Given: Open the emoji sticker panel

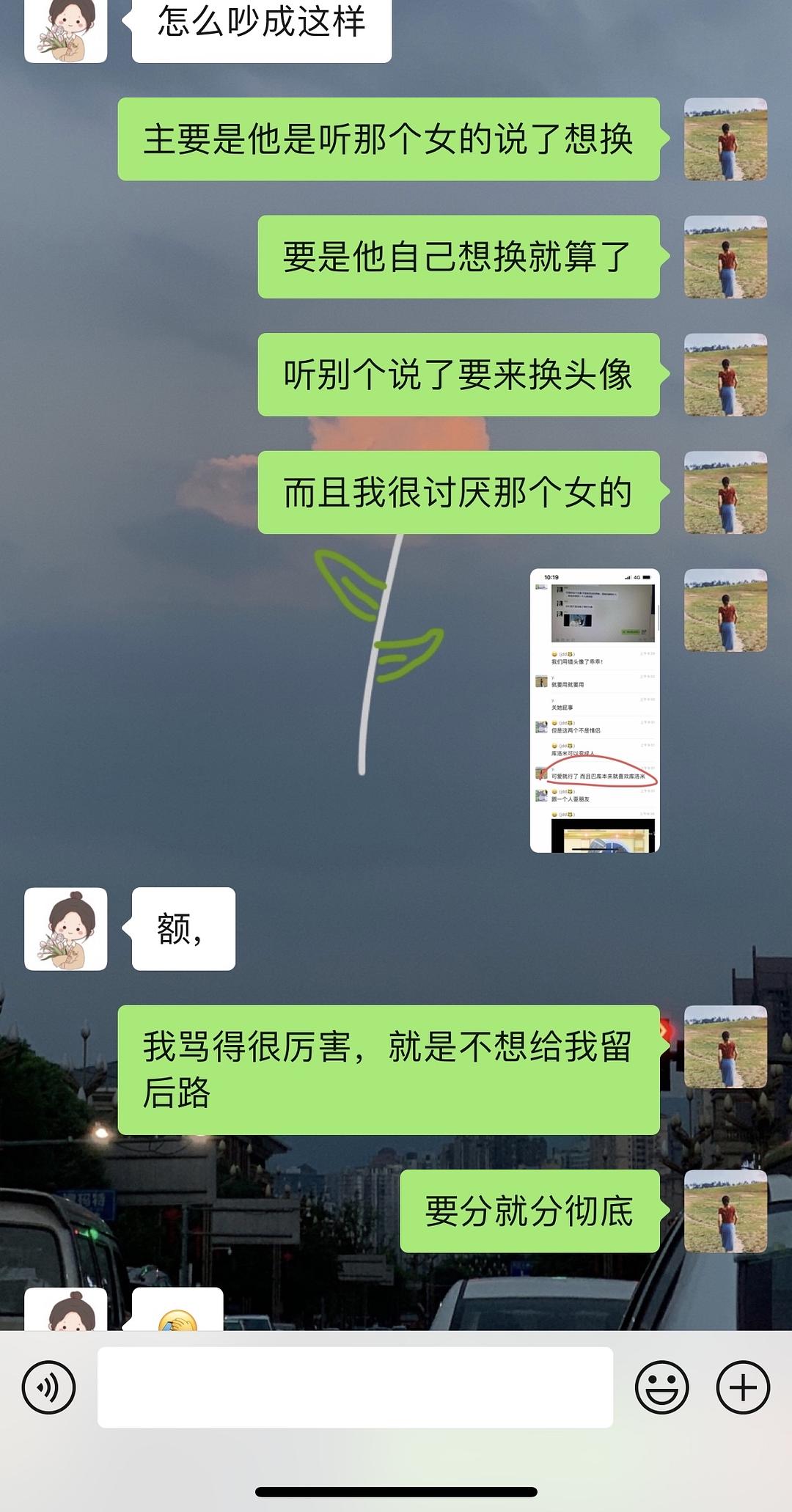Looking at the screenshot, I should tap(661, 1387).
